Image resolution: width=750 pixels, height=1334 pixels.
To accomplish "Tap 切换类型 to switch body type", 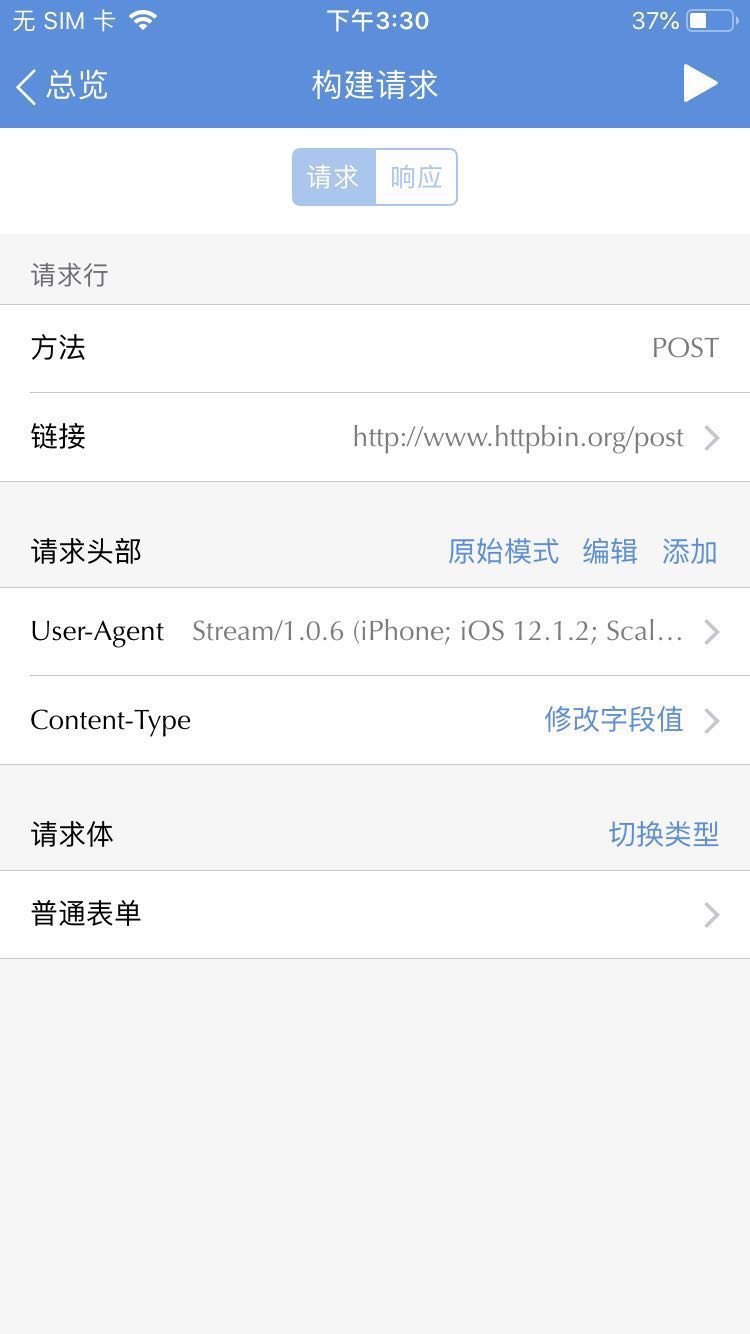I will 664,834.
